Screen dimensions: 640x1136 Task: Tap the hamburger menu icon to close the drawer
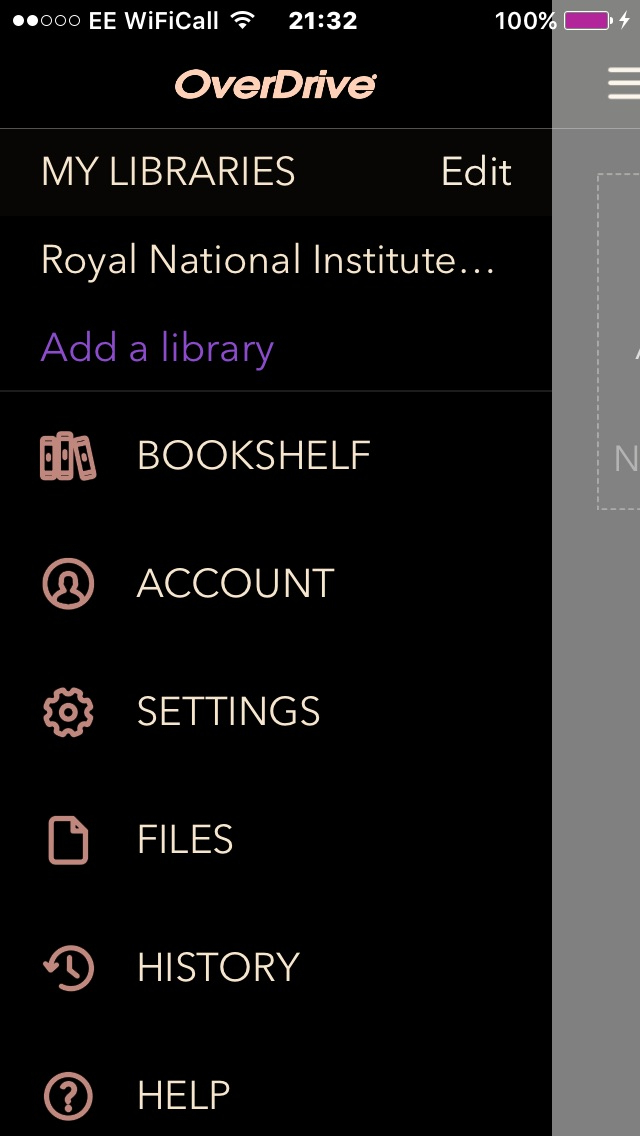[x=624, y=85]
